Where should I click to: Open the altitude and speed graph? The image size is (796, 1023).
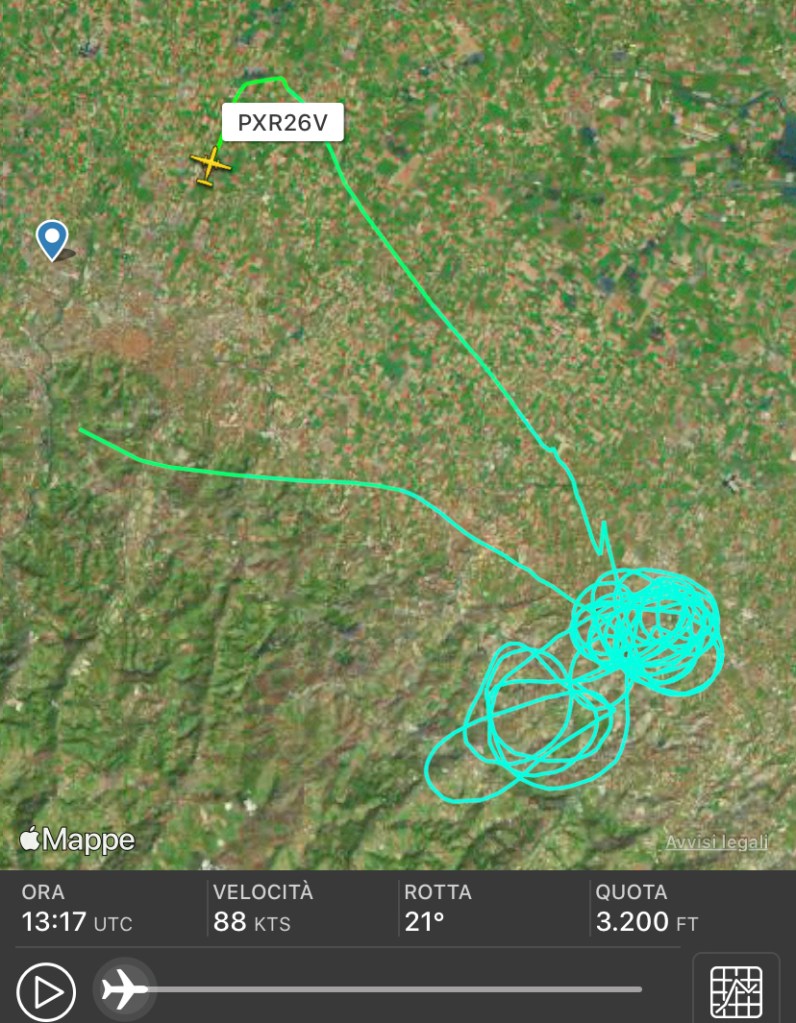[x=736, y=991]
